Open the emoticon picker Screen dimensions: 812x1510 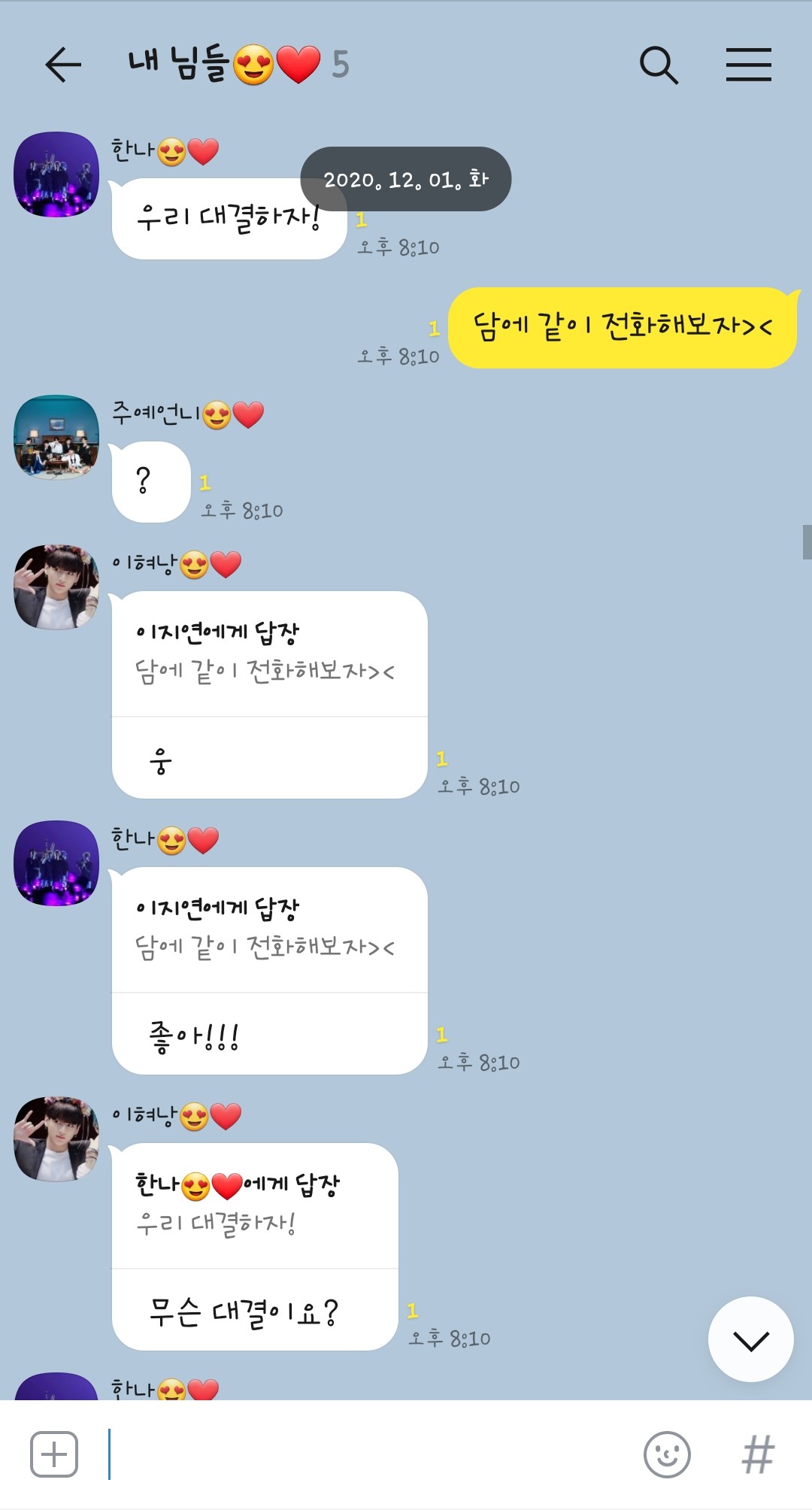tap(667, 1454)
